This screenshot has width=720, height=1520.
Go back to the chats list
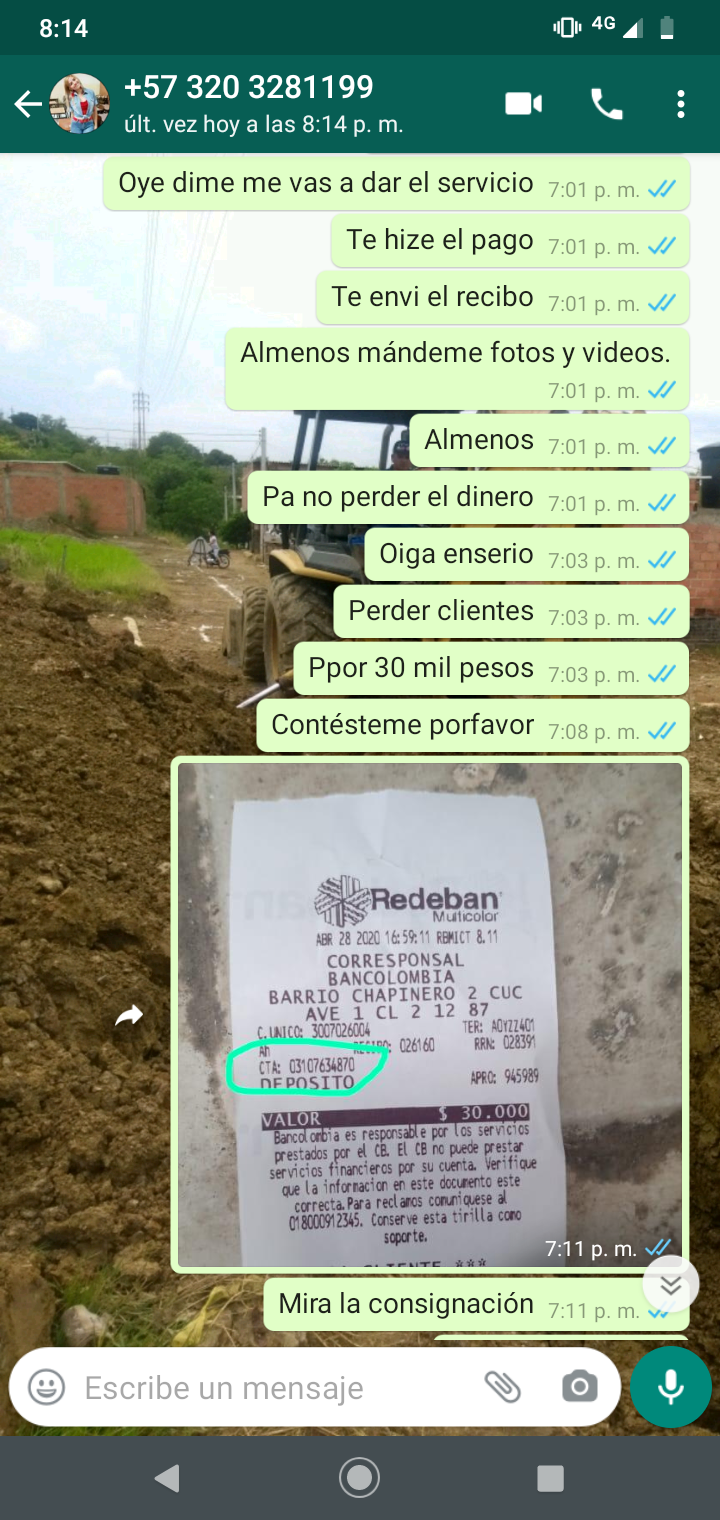coord(28,104)
